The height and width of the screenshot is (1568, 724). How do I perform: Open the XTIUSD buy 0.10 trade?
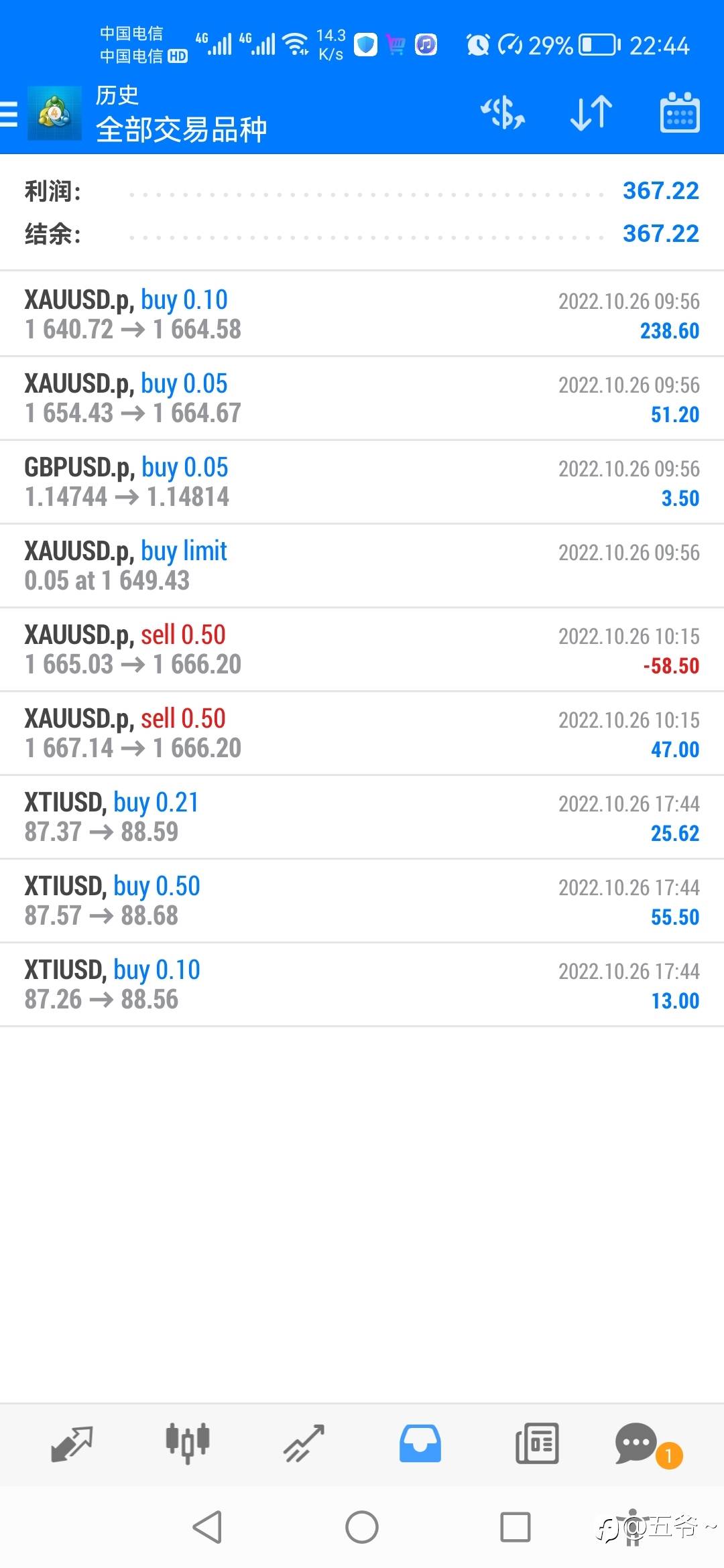coord(362,984)
